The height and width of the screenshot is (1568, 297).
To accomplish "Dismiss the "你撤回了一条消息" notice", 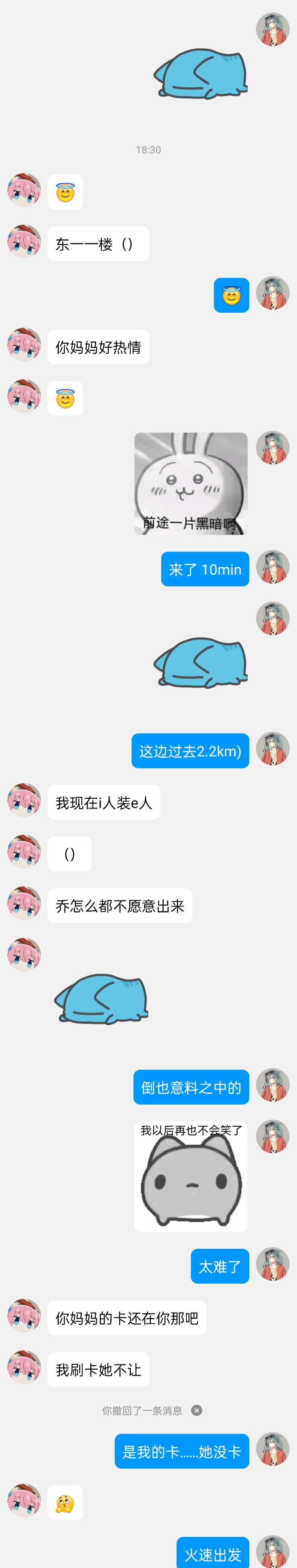I will [196, 1410].
